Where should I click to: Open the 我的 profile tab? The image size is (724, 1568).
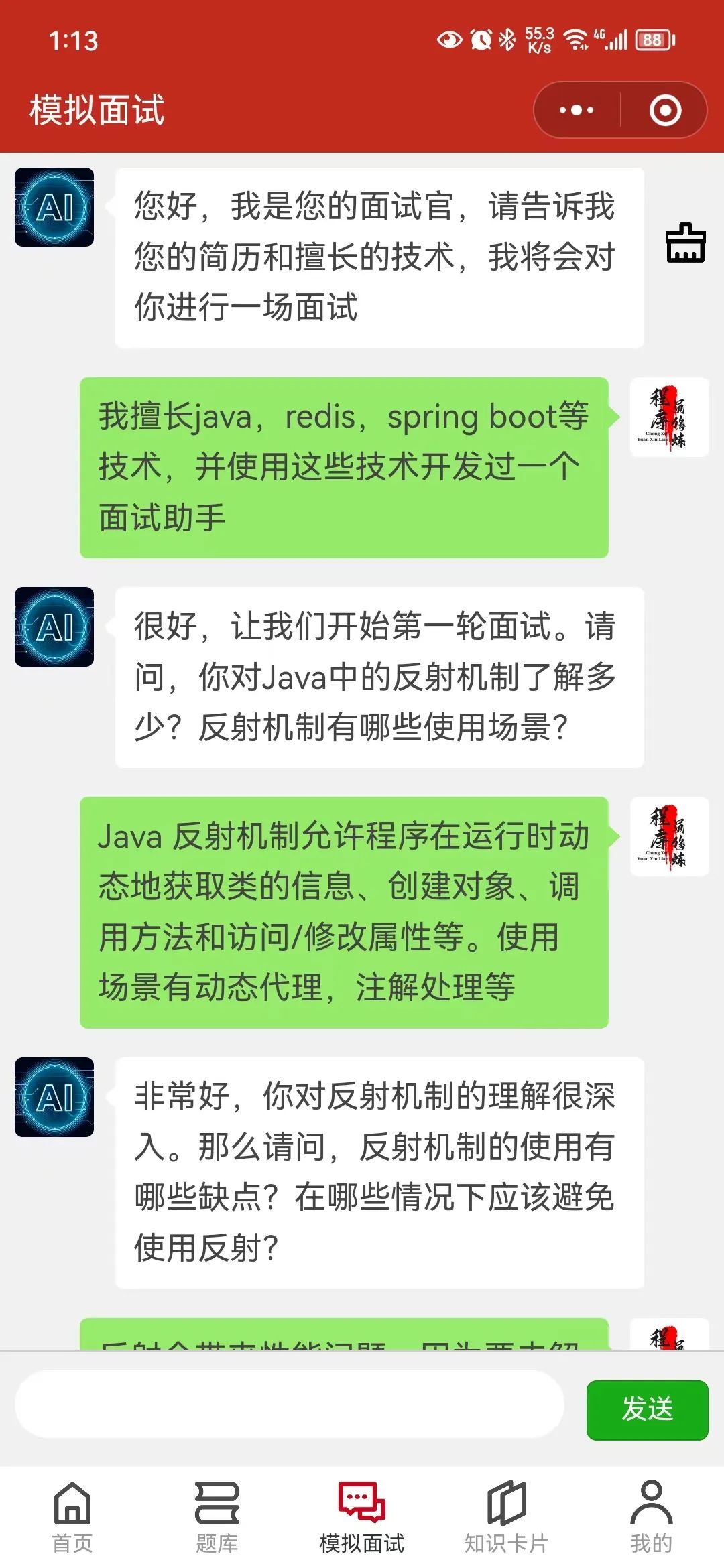point(651,1516)
